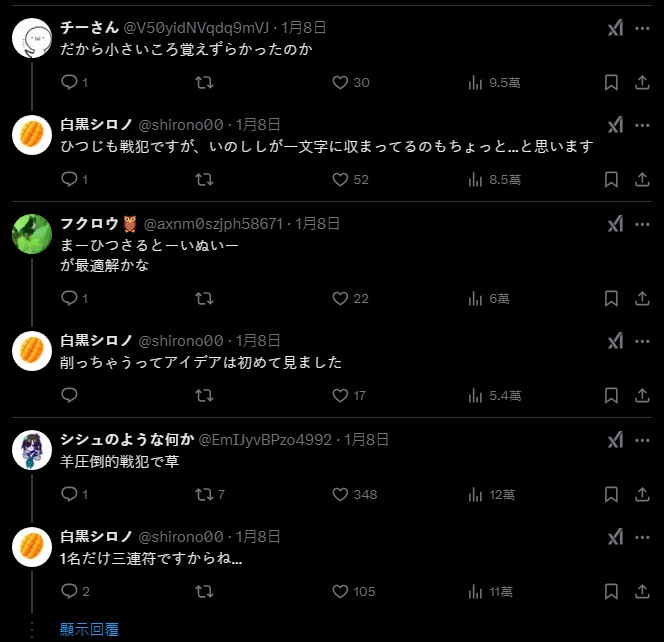Open overflow menu on チーさん's tweet
The image size is (664, 642).
(x=642, y=29)
